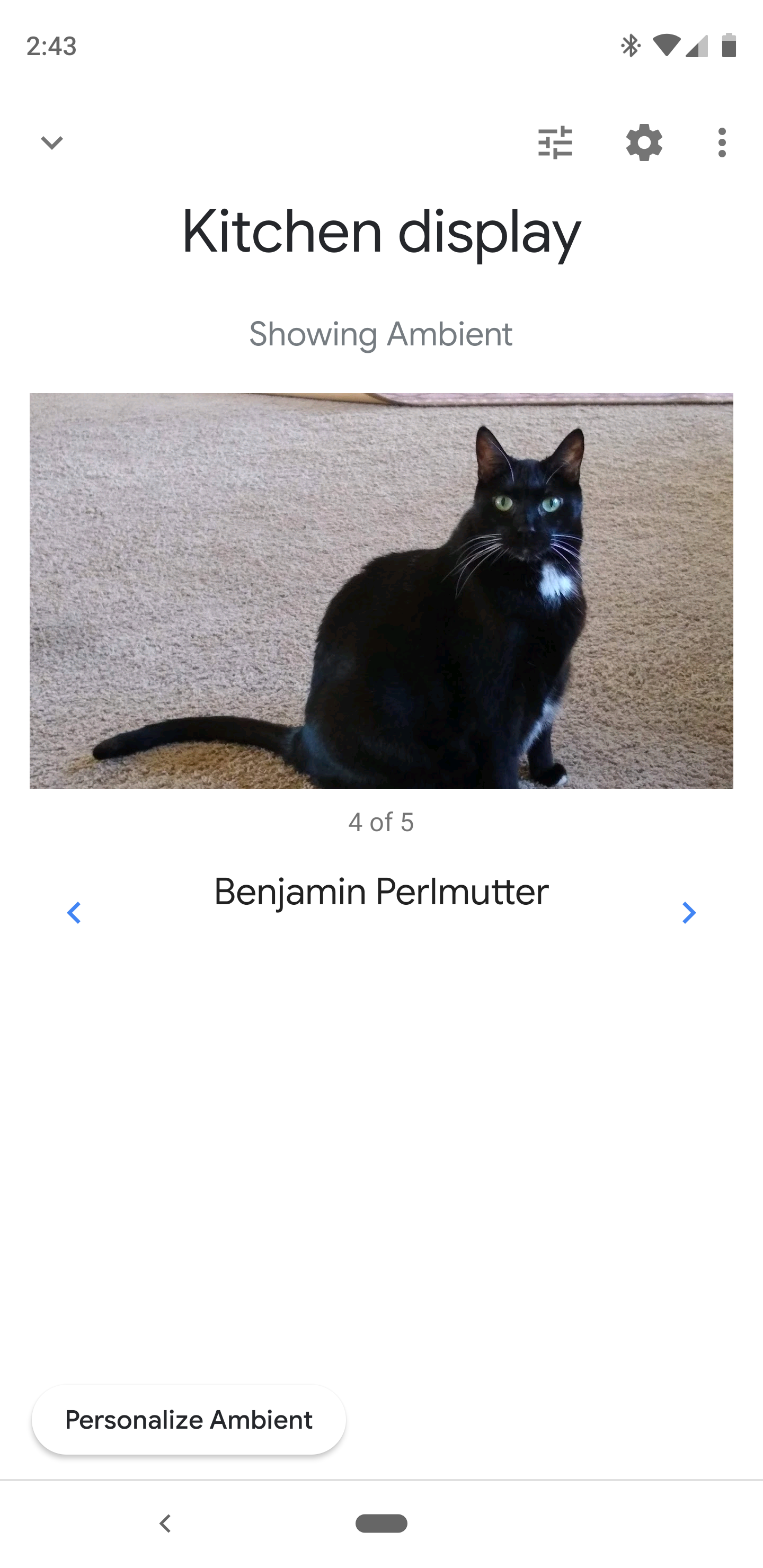Show the previous ambient photo
Viewport: 763px width, 1568px height.
74,913
